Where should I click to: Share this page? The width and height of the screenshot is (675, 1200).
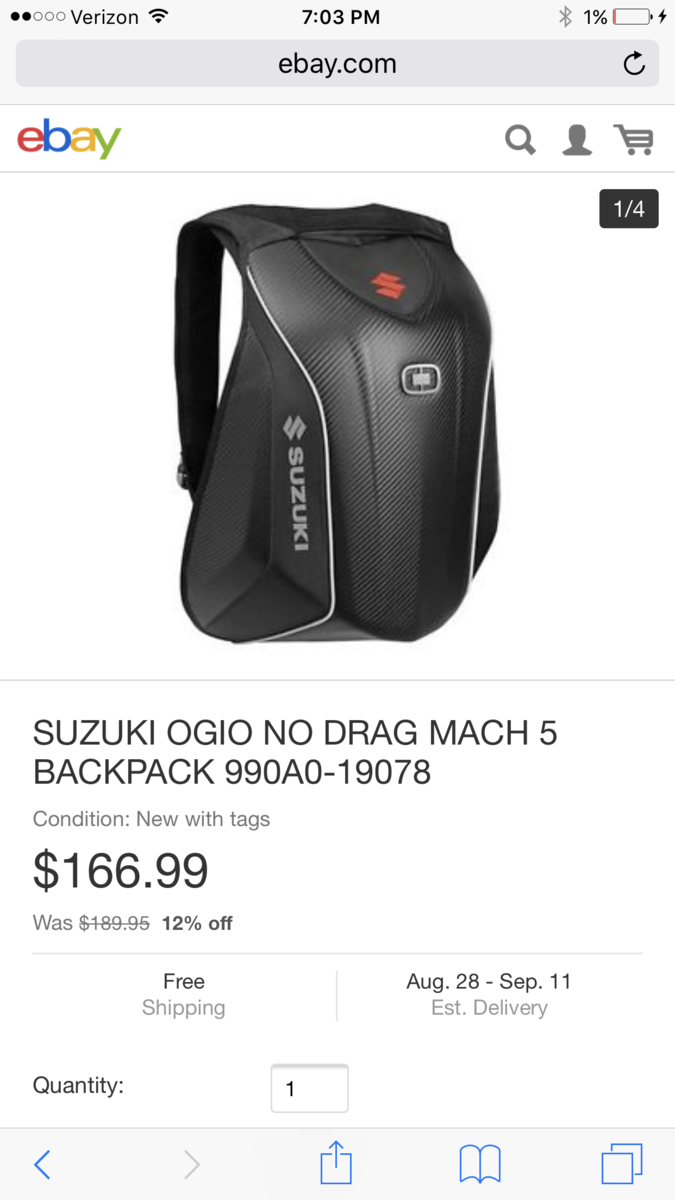pyautogui.click(x=337, y=1164)
